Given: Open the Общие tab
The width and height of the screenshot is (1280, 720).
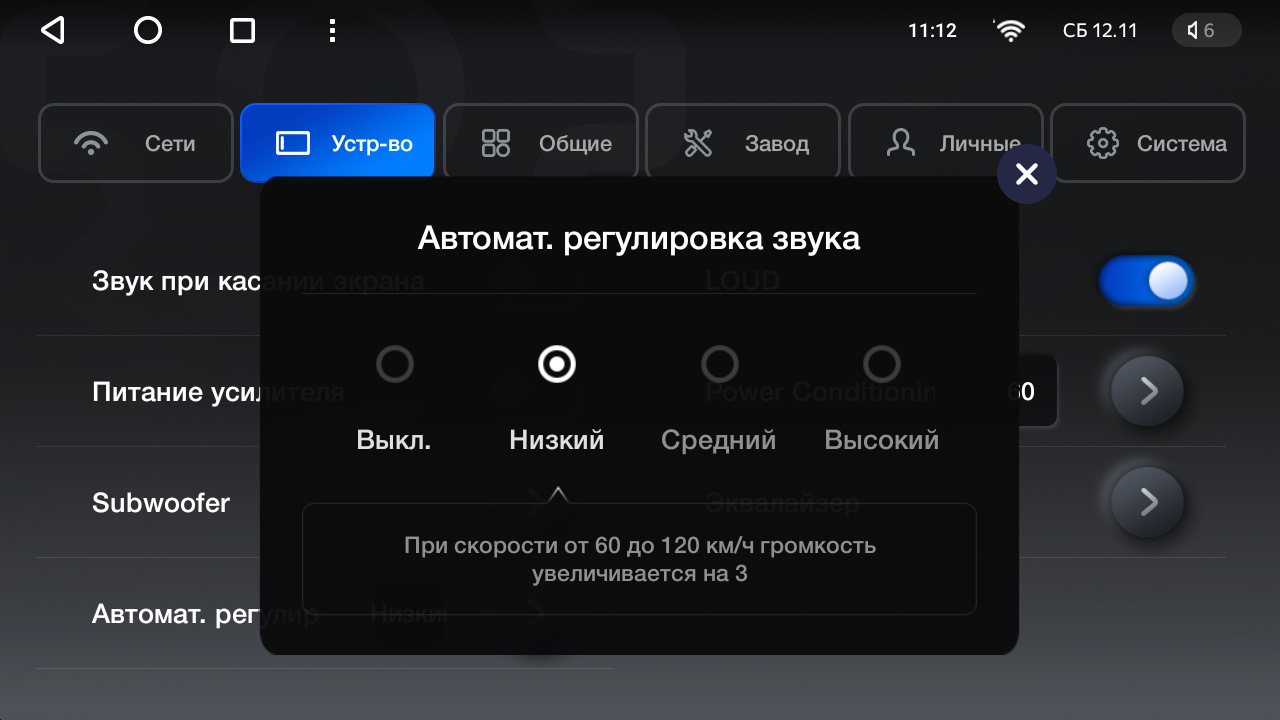Looking at the screenshot, I should click(x=541, y=143).
